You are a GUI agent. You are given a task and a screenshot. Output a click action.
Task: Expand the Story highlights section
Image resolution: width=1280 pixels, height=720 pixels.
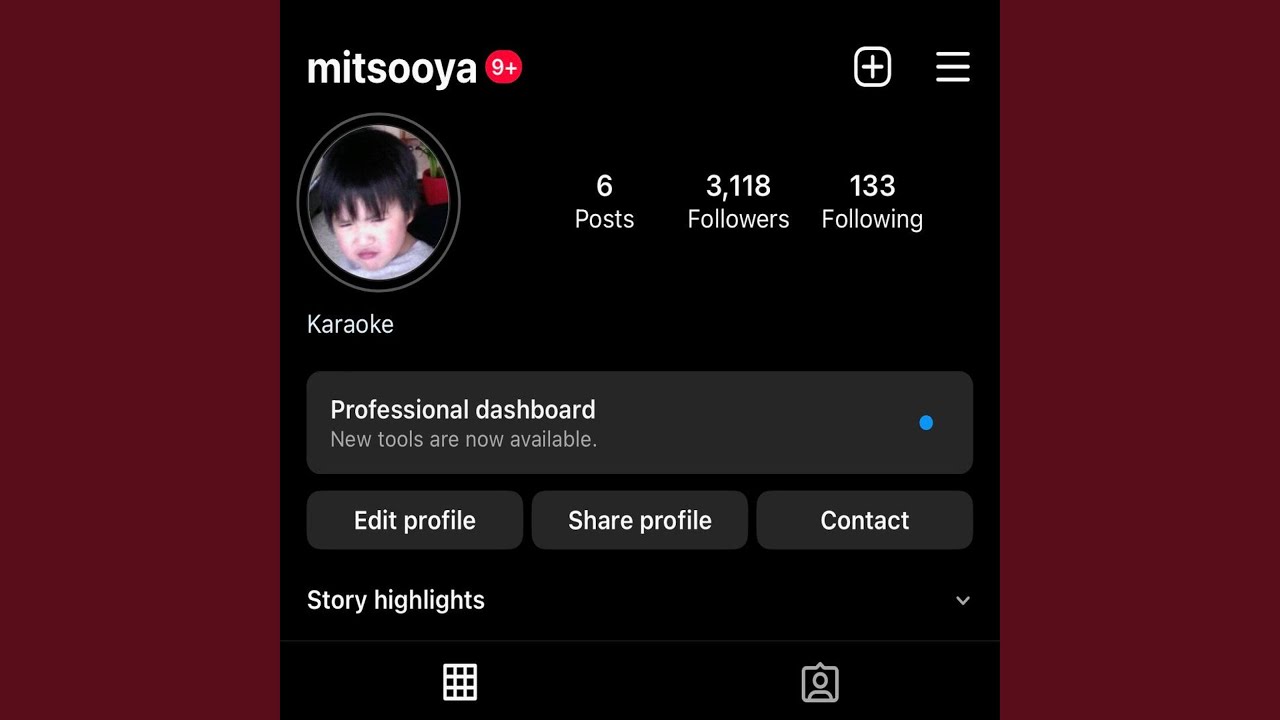[x=962, y=600]
